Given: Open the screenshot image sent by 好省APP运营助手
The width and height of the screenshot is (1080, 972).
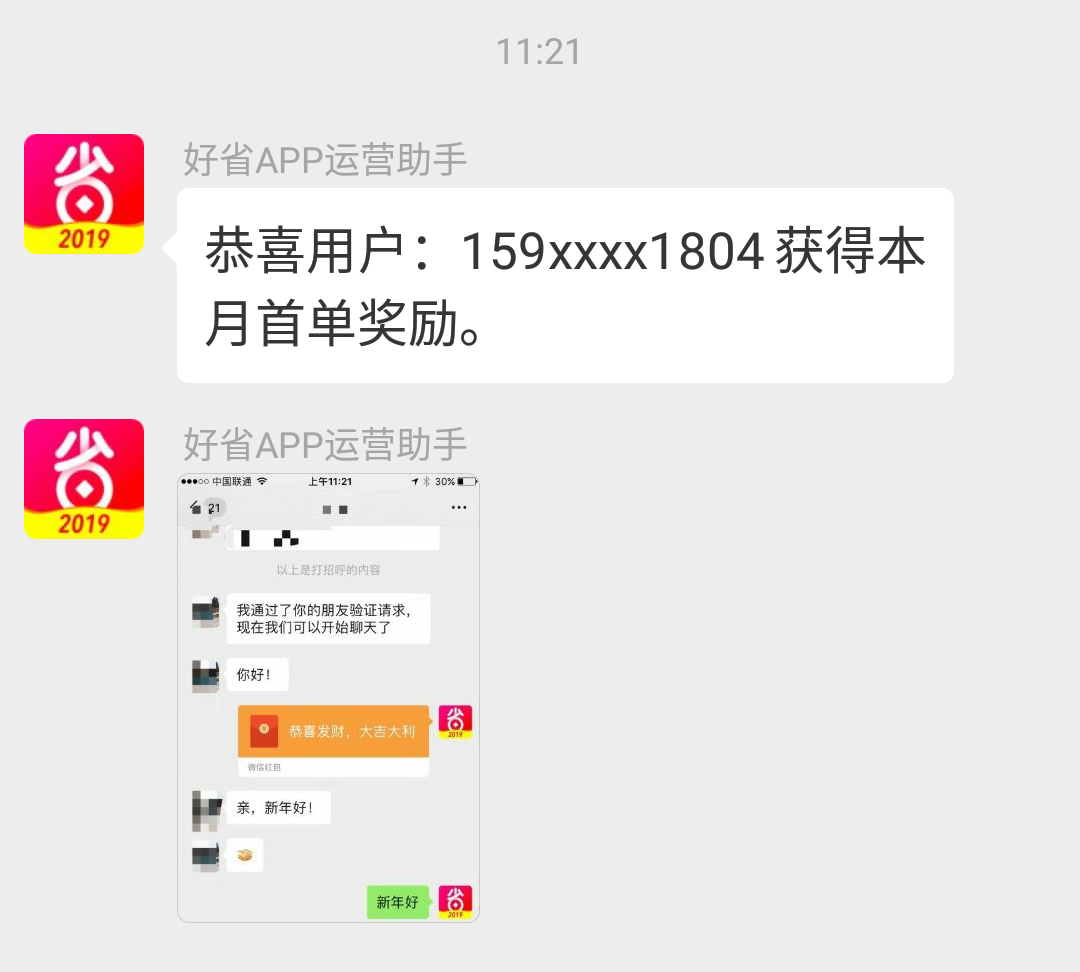Looking at the screenshot, I should pyautogui.click(x=328, y=697).
